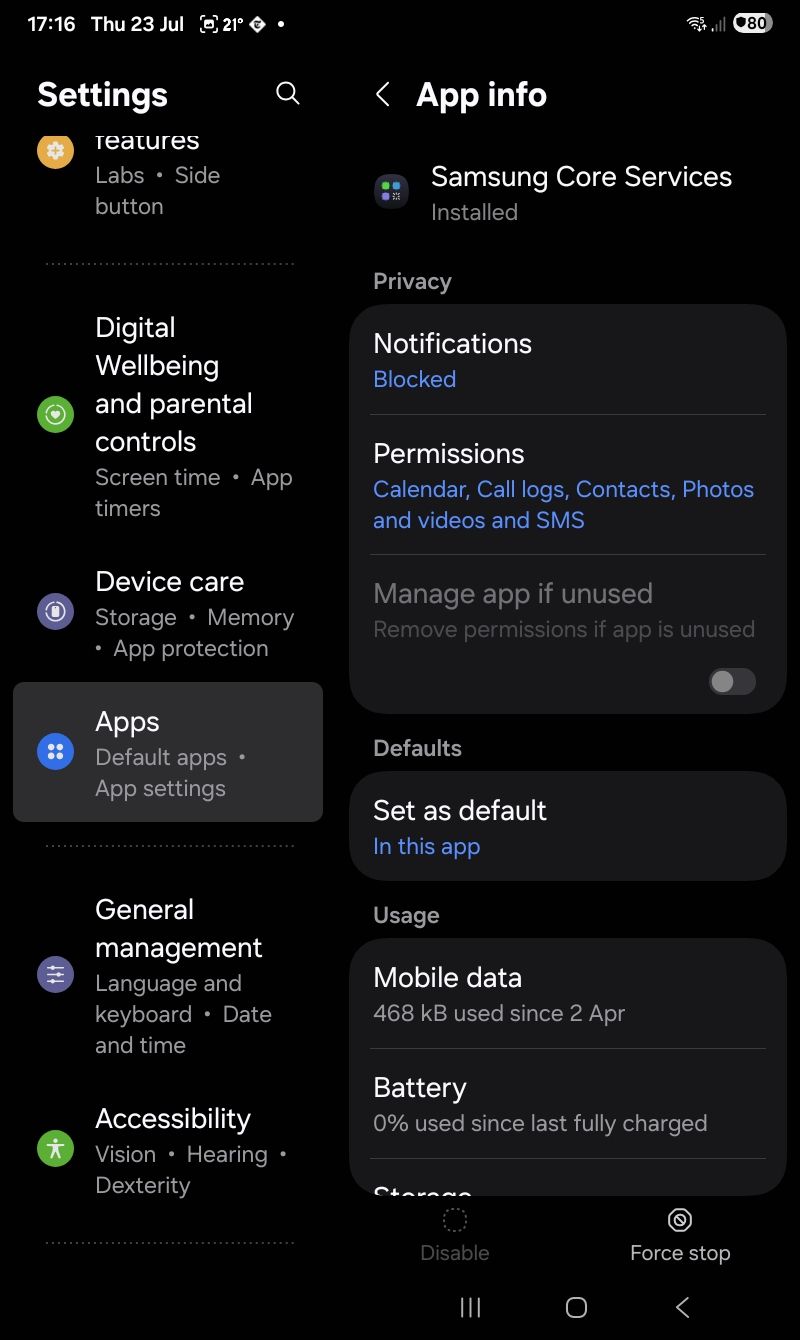Image resolution: width=800 pixels, height=1340 pixels.
Task: Select the Apps settings category
Action: pyautogui.click(x=168, y=752)
